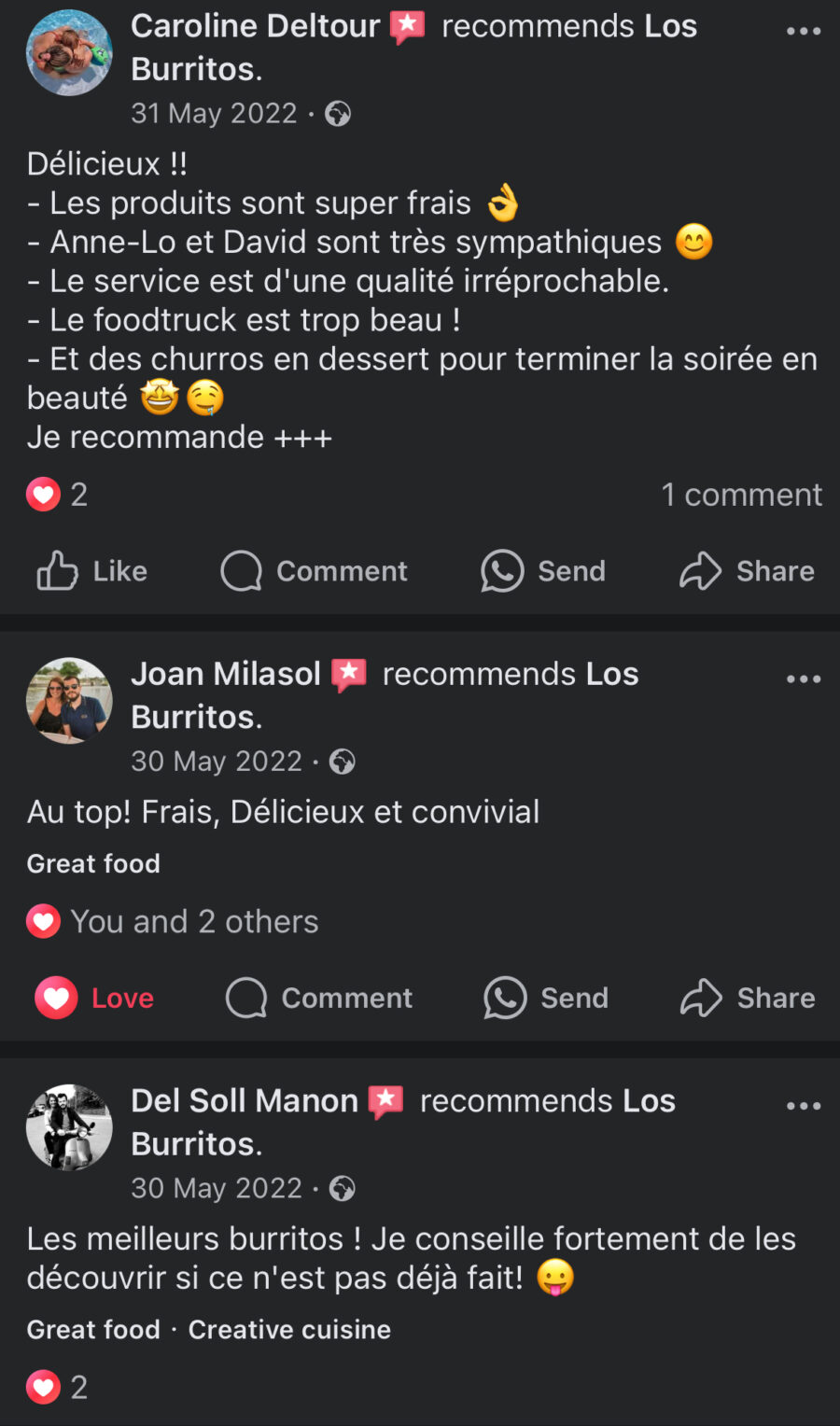This screenshot has width=840, height=1426.
Task: Open options menu on Caroline Deltour's post
Action: click(803, 32)
